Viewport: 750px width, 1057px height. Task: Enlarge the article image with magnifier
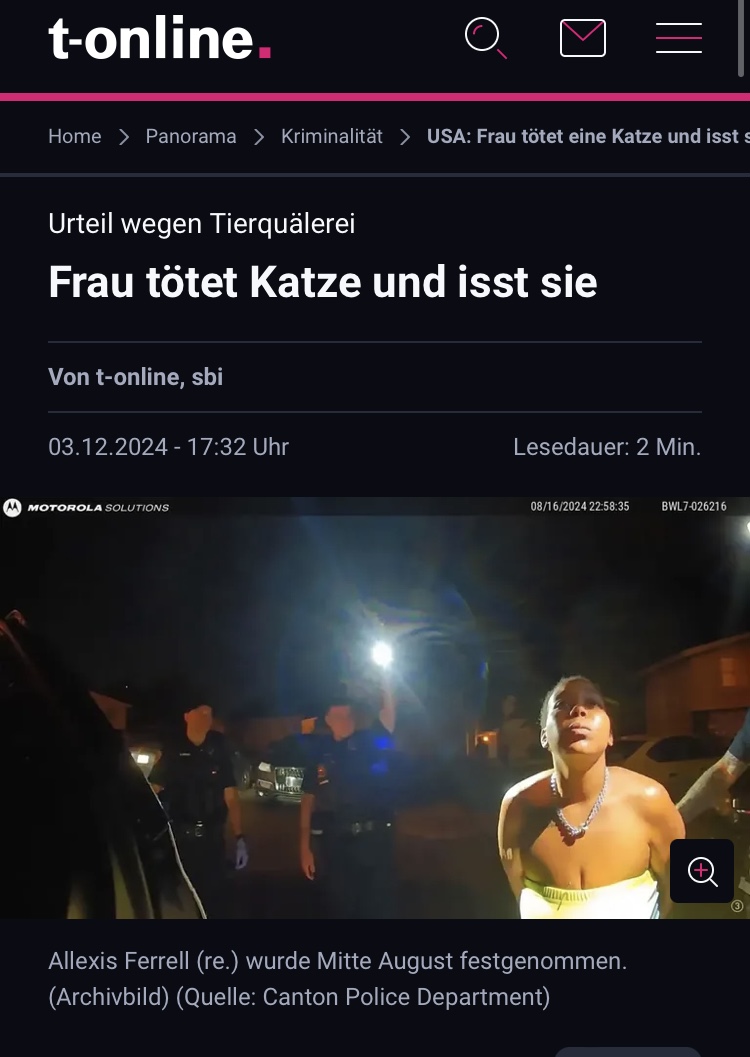pyautogui.click(x=702, y=871)
